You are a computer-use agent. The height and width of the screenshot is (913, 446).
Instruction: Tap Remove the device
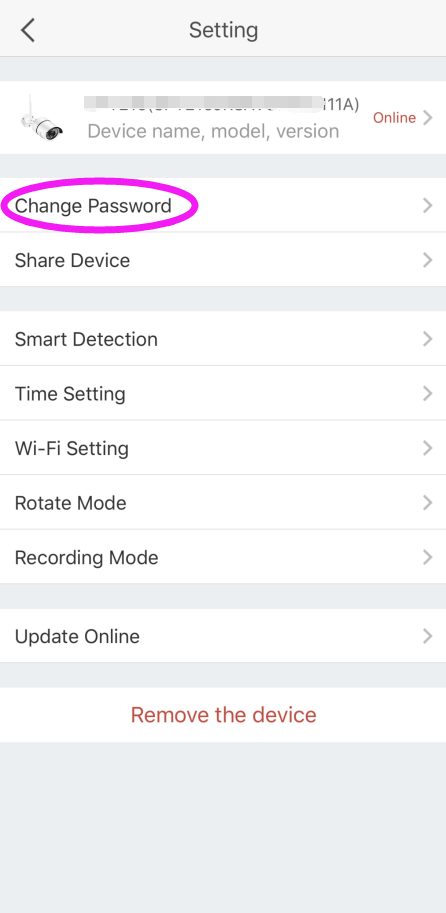tap(223, 714)
